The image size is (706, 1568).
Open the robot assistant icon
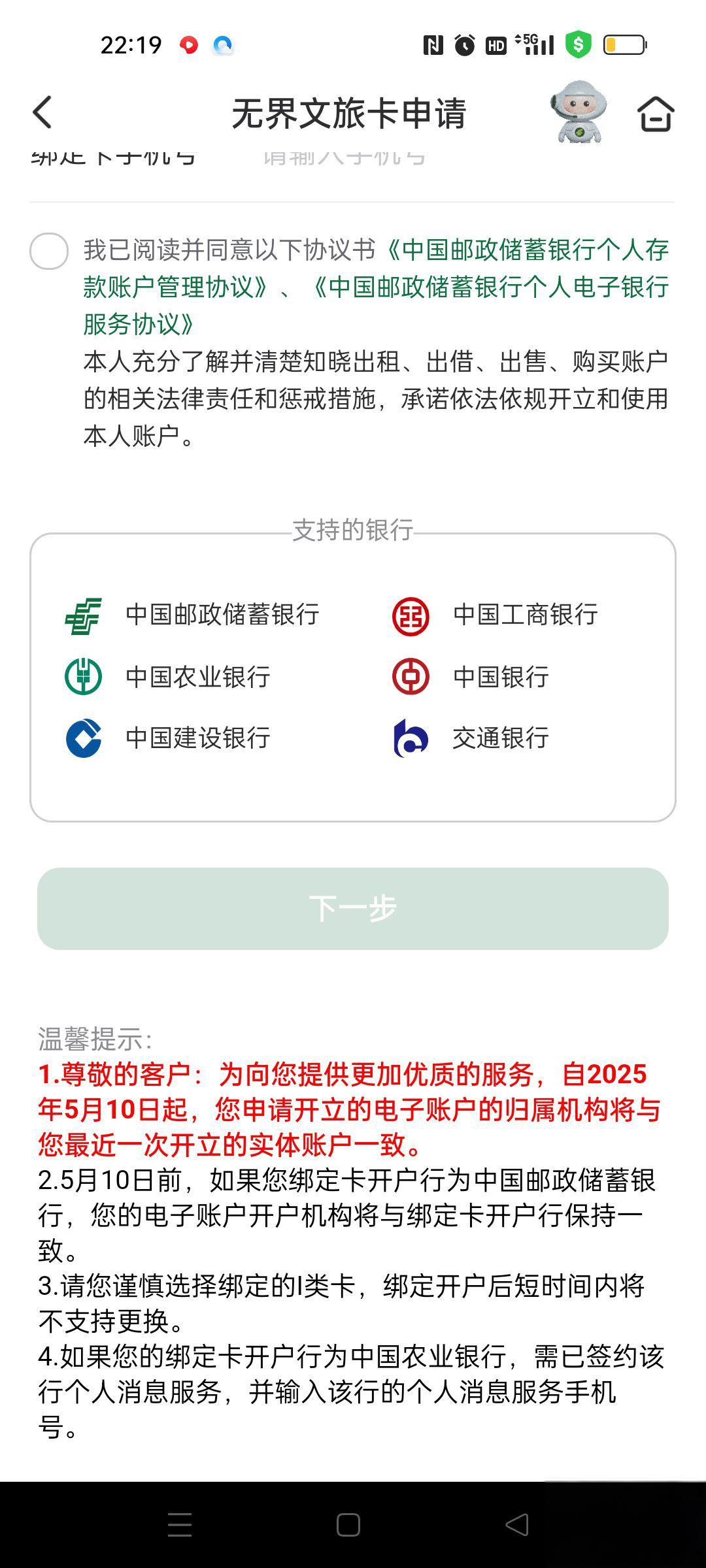pos(579,112)
